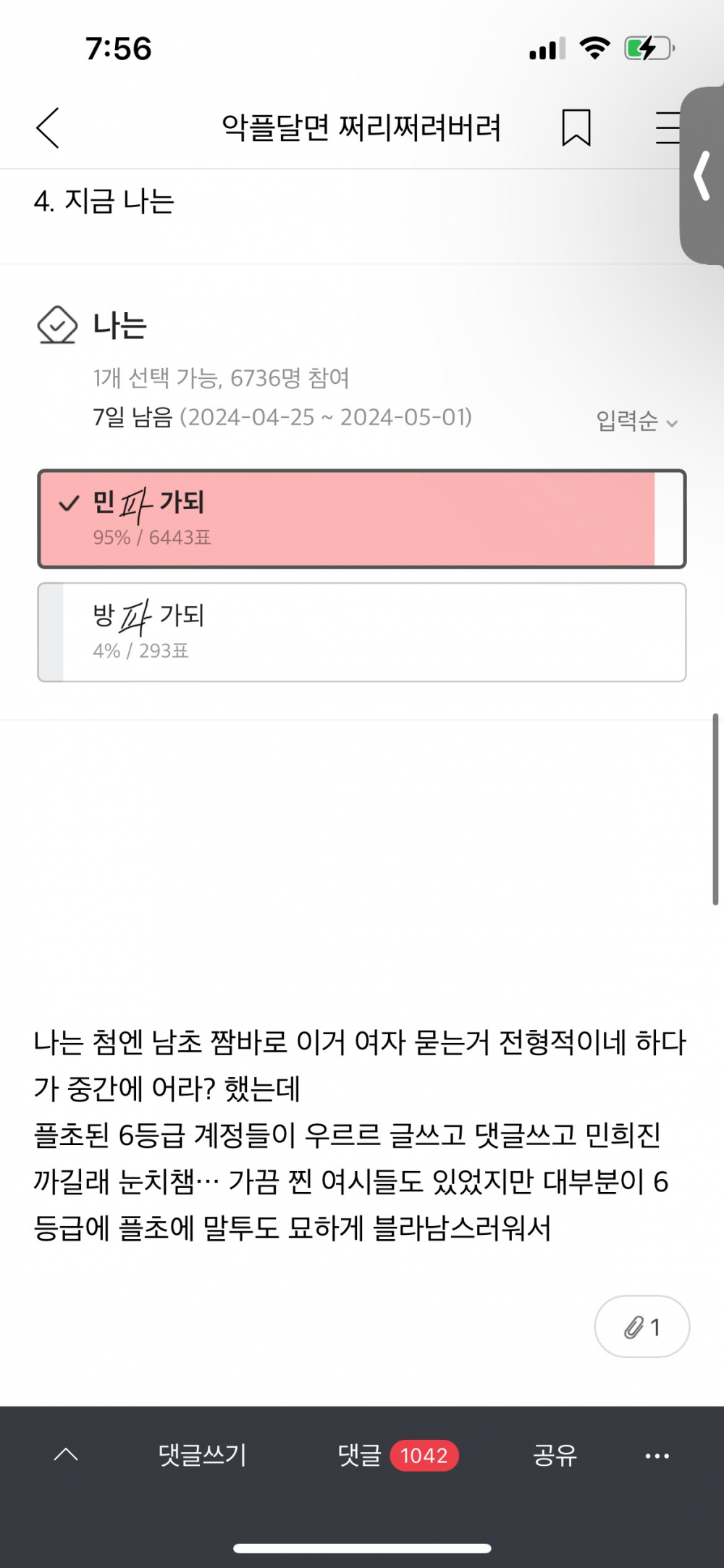Open the 입력순 sort dropdown
Viewport: 724px width, 1568px height.
(637, 421)
